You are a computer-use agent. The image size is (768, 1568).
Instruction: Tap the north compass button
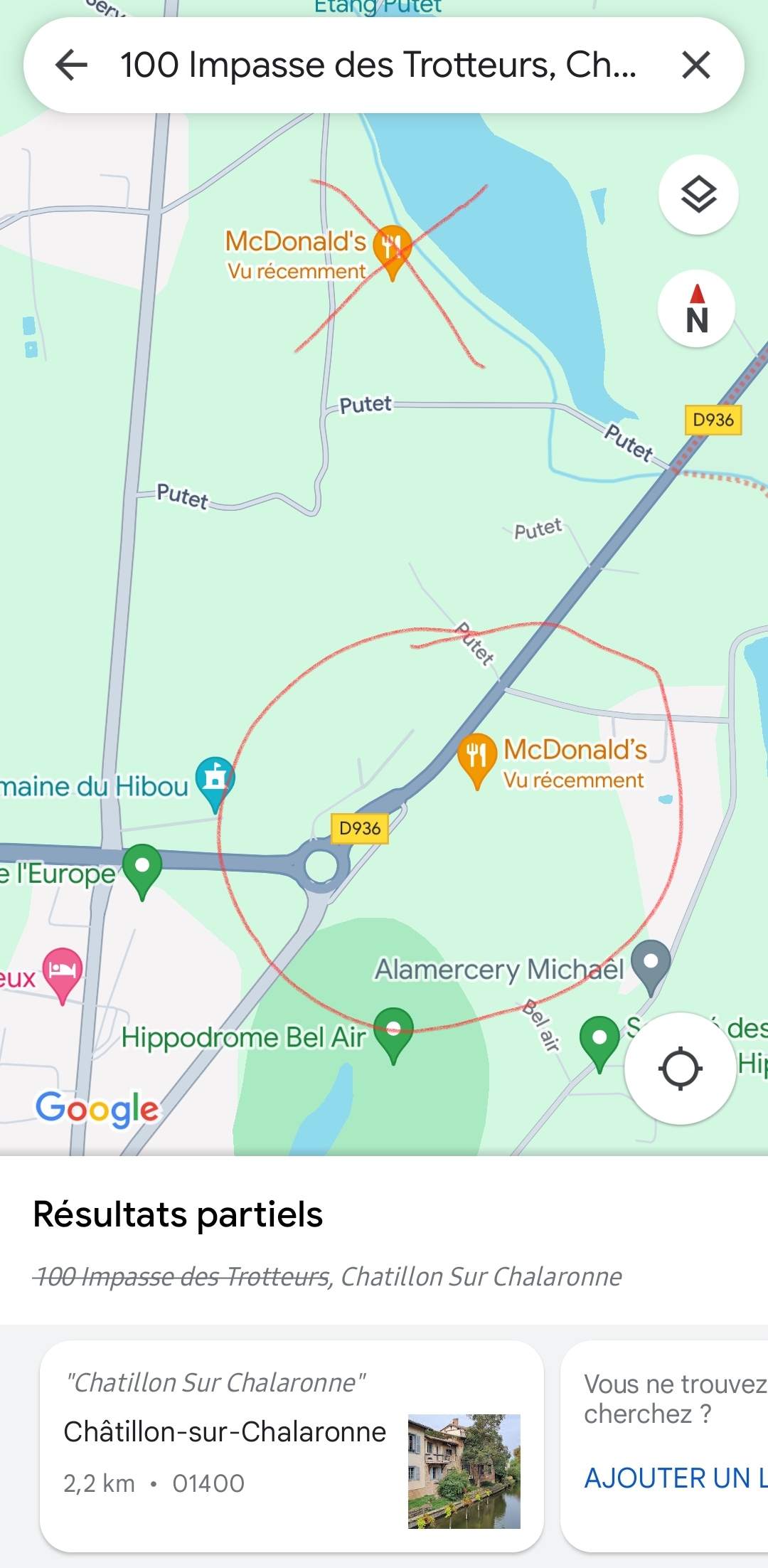pos(697,309)
